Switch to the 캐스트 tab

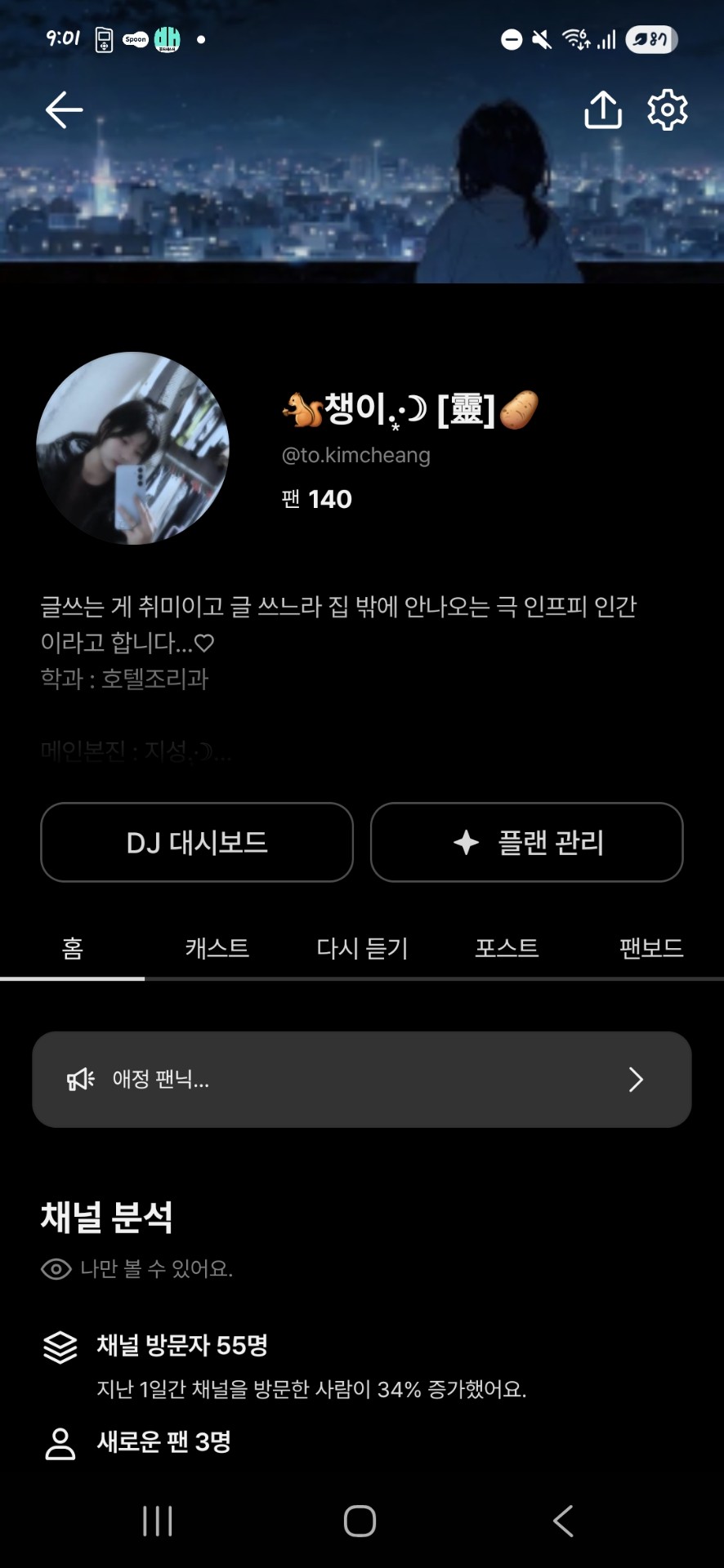tap(217, 948)
